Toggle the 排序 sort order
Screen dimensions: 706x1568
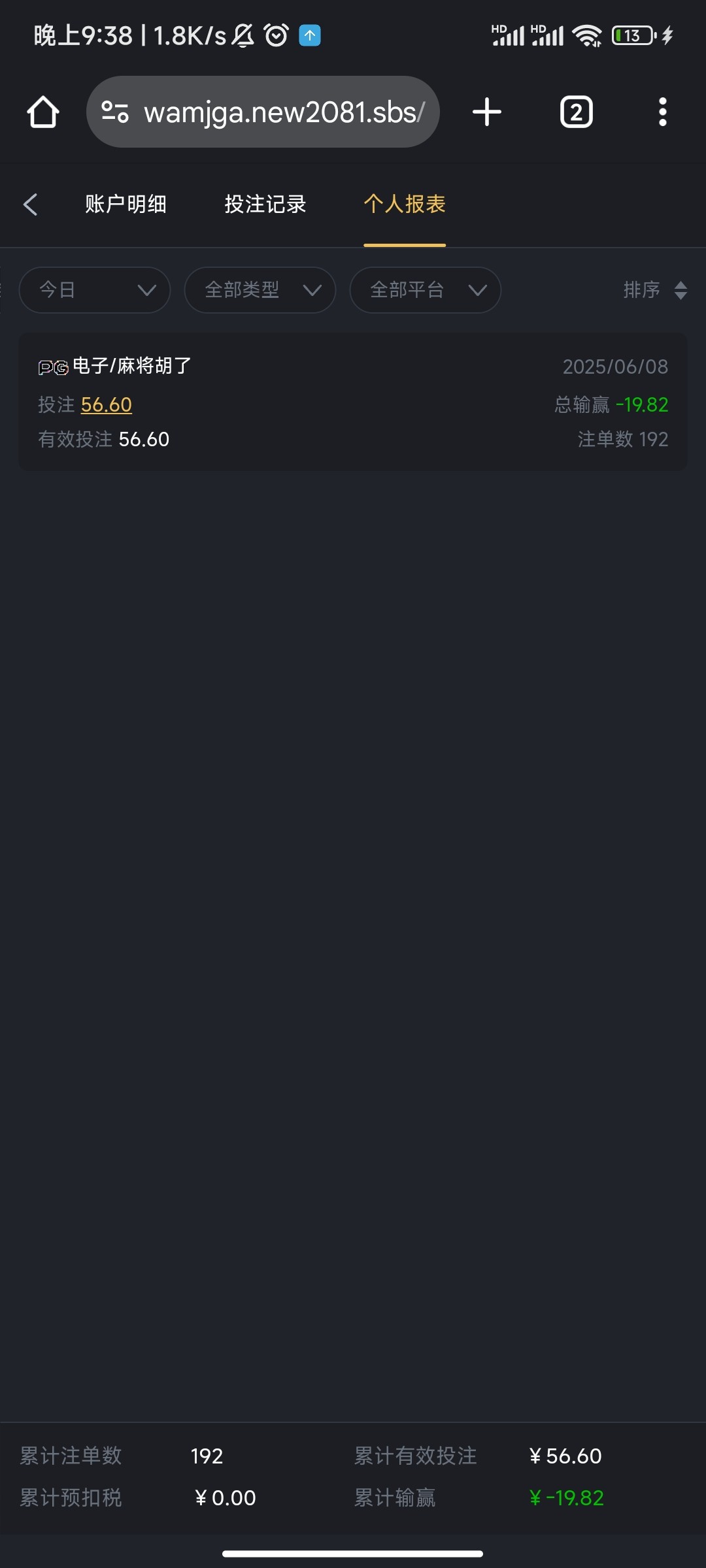click(654, 290)
